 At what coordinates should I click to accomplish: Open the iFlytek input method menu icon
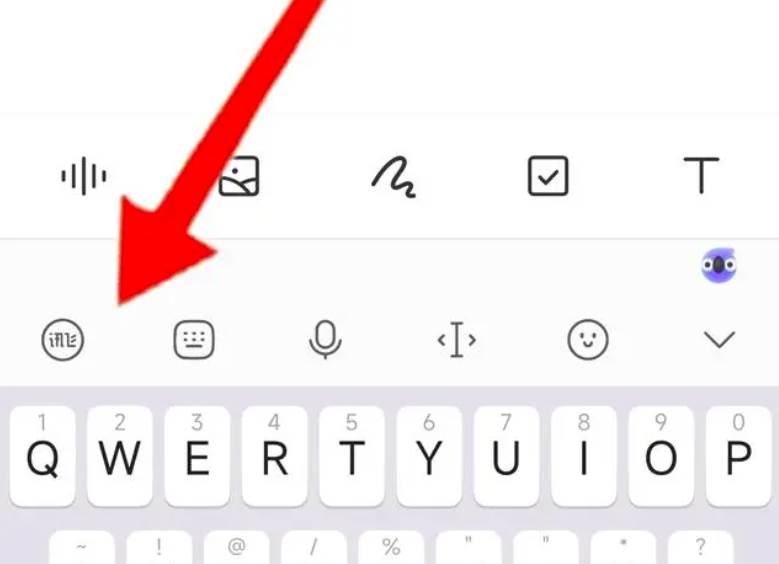pyautogui.click(x=62, y=340)
